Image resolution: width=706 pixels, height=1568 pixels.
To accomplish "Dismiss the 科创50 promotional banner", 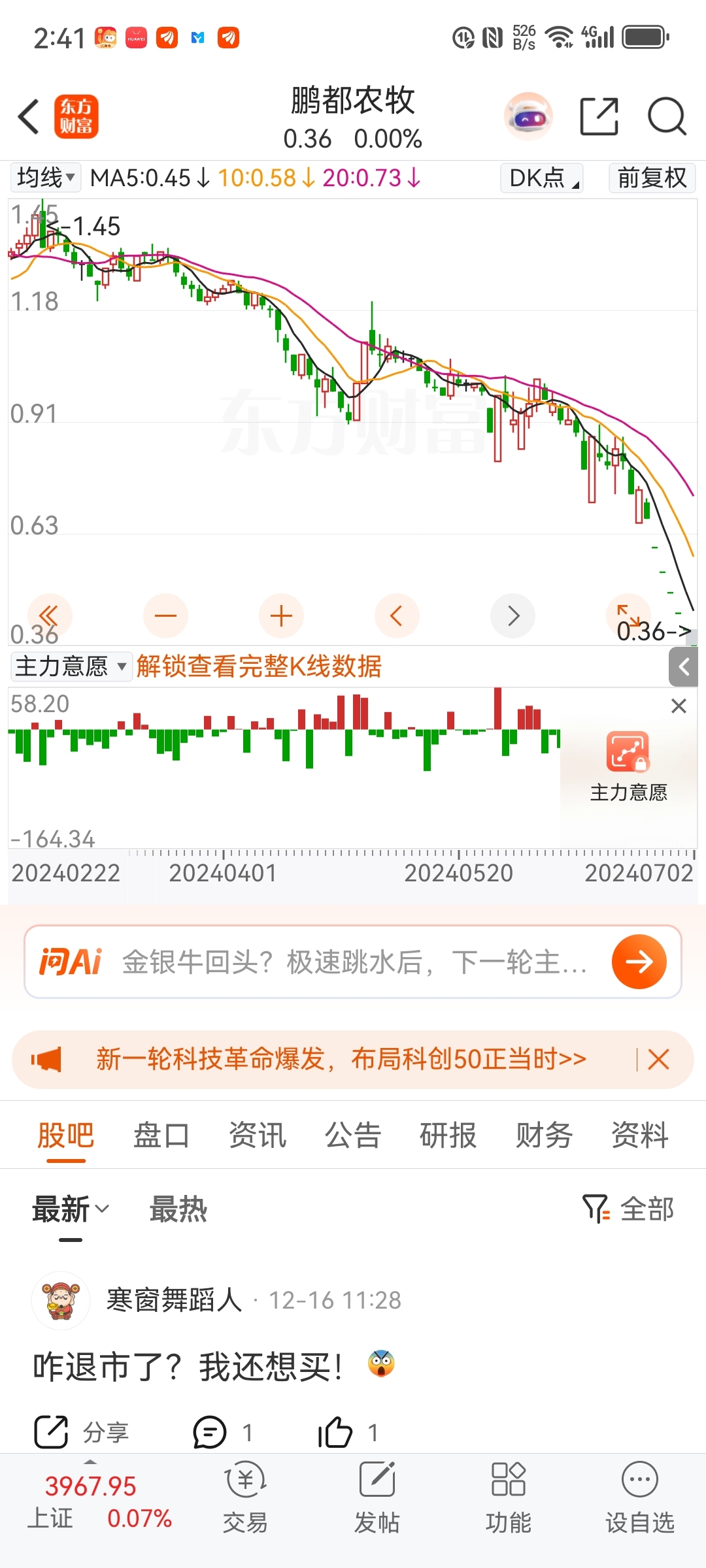I will point(658,1060).
